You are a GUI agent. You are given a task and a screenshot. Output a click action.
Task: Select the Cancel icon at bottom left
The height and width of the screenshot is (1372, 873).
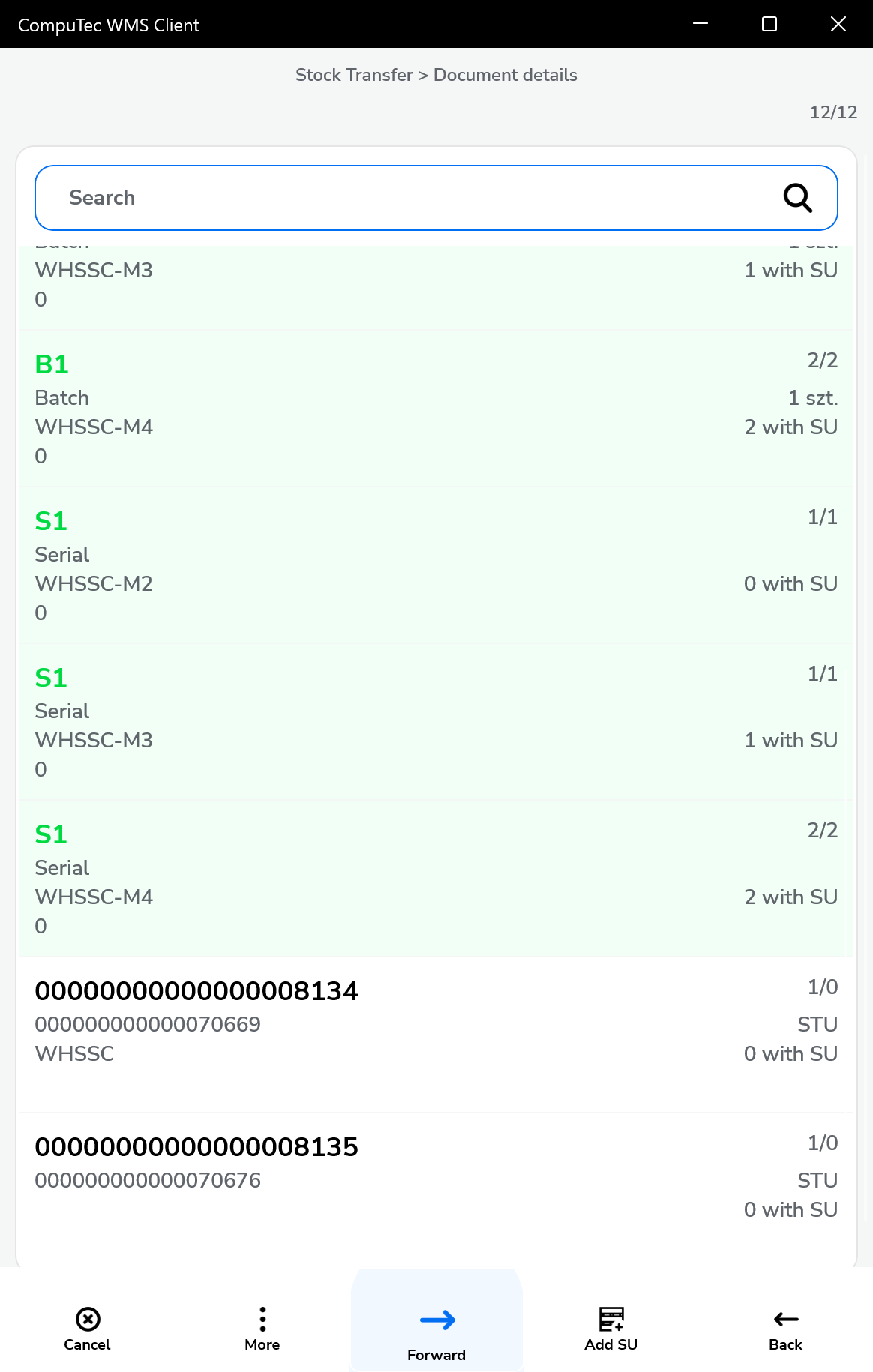coord(86,1320)
